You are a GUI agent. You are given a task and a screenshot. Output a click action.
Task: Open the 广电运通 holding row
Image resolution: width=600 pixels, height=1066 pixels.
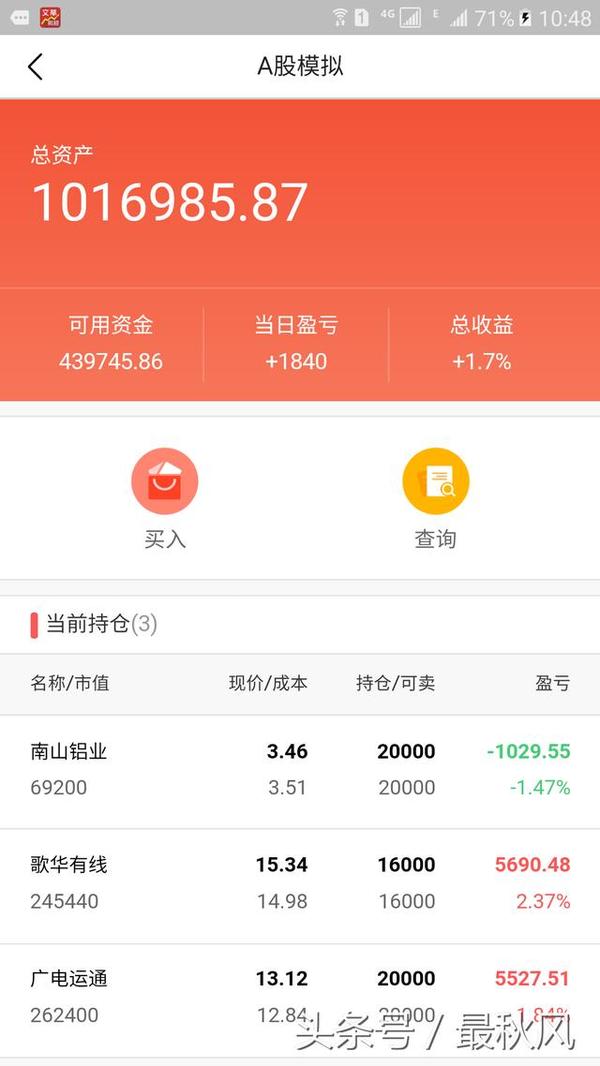[x=300, y=999]
